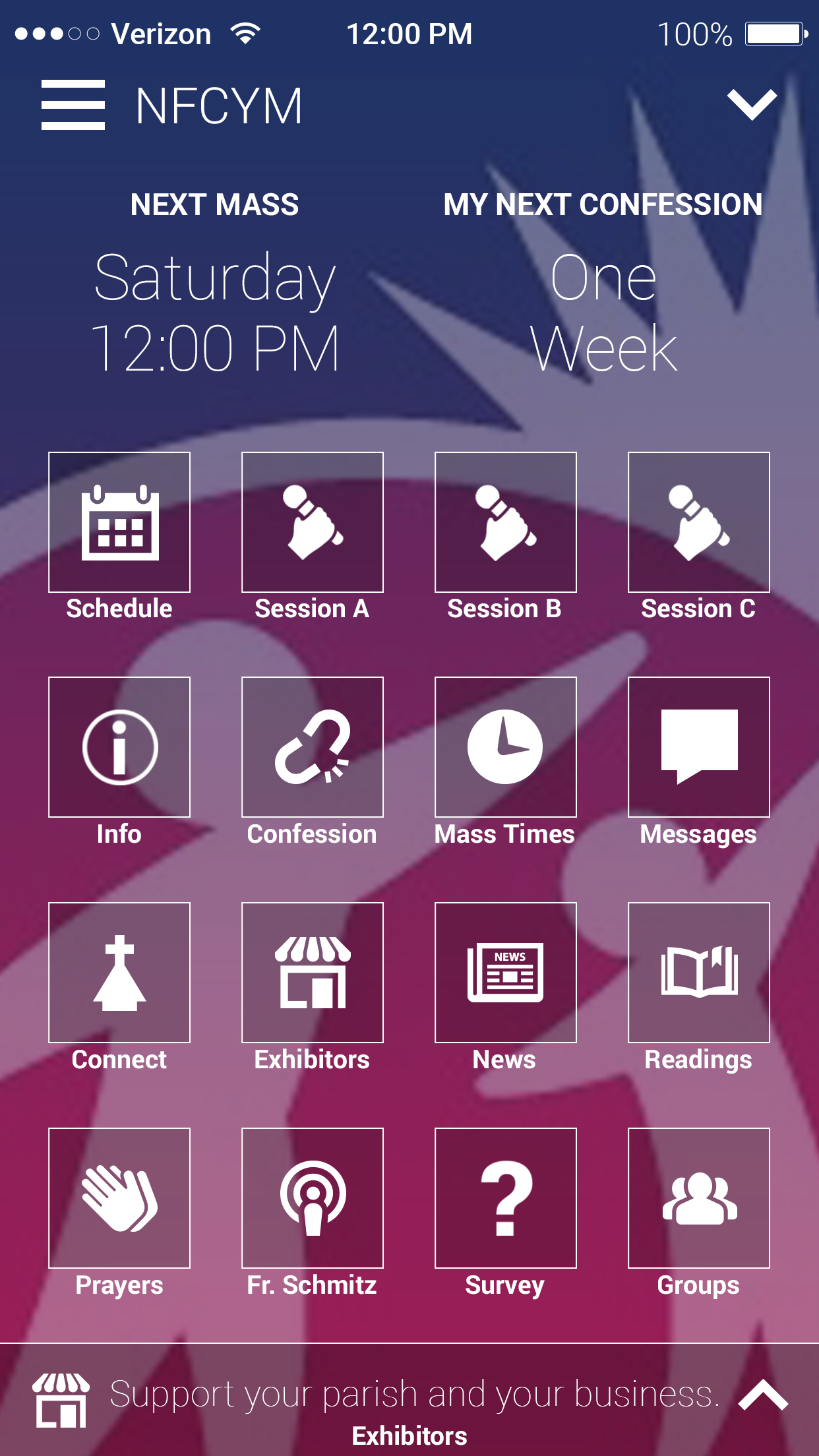This screenshot has width=819, height=1456.
Task: Open the Schedule tile
Action: pos(119,522)
